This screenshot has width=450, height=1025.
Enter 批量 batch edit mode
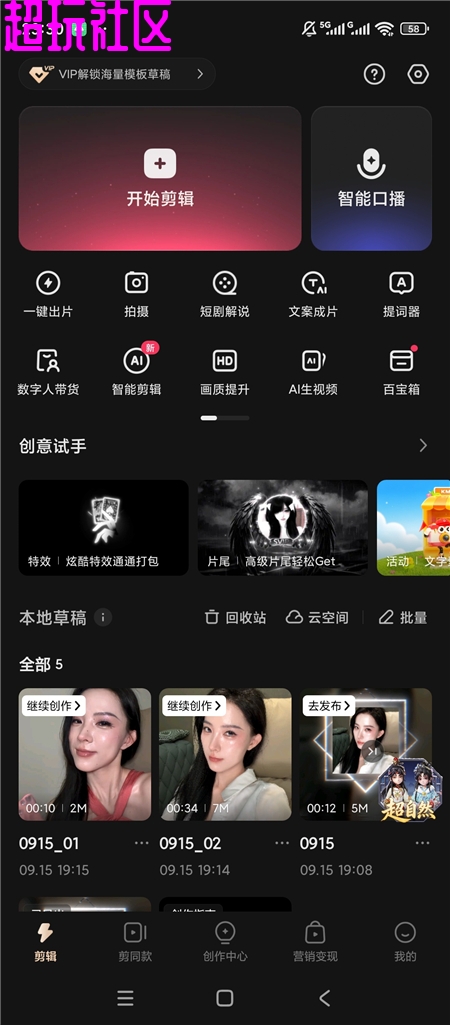pos(404,618)
